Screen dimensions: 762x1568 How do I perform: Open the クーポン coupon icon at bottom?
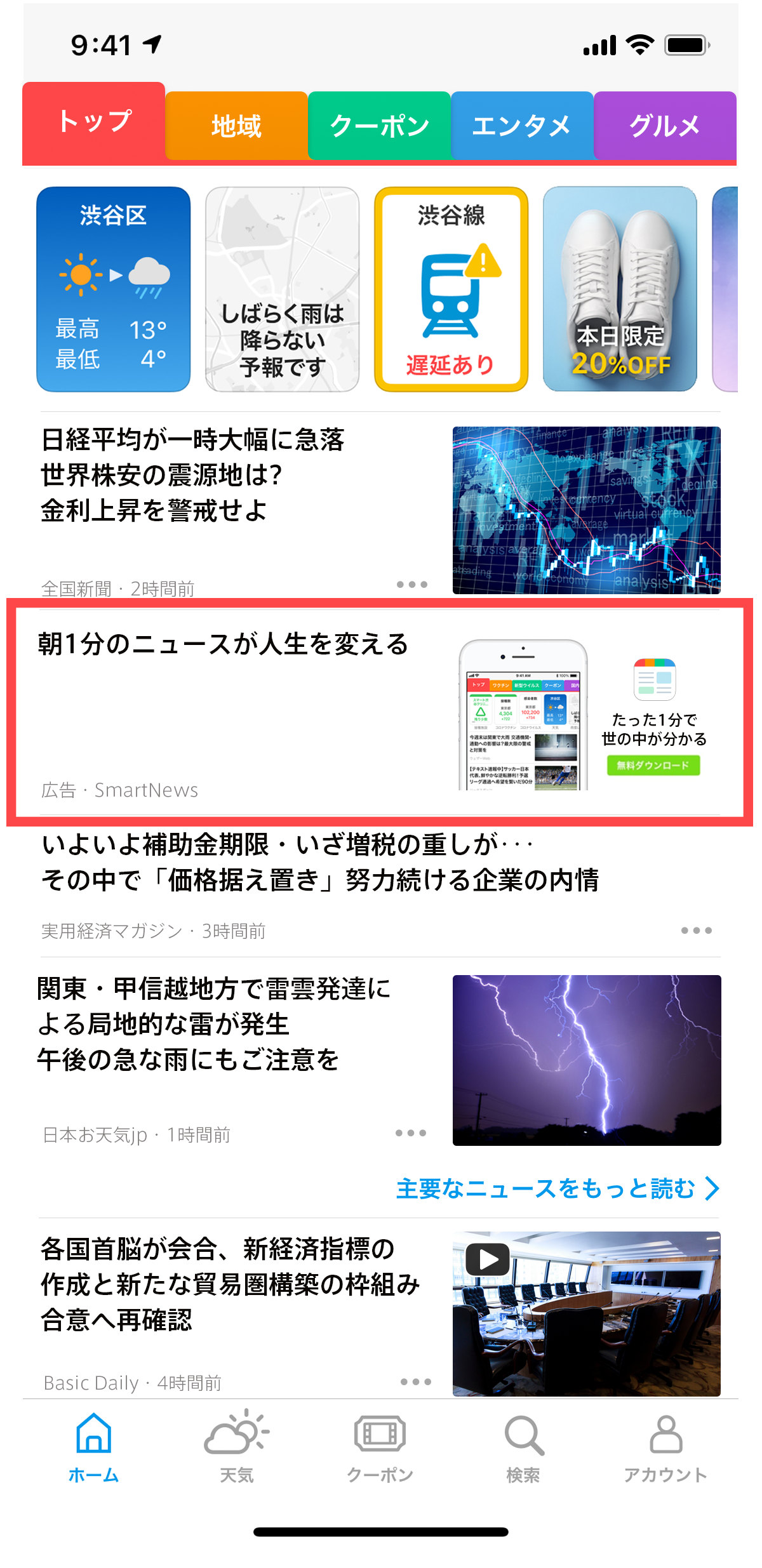coord(380,1433)
